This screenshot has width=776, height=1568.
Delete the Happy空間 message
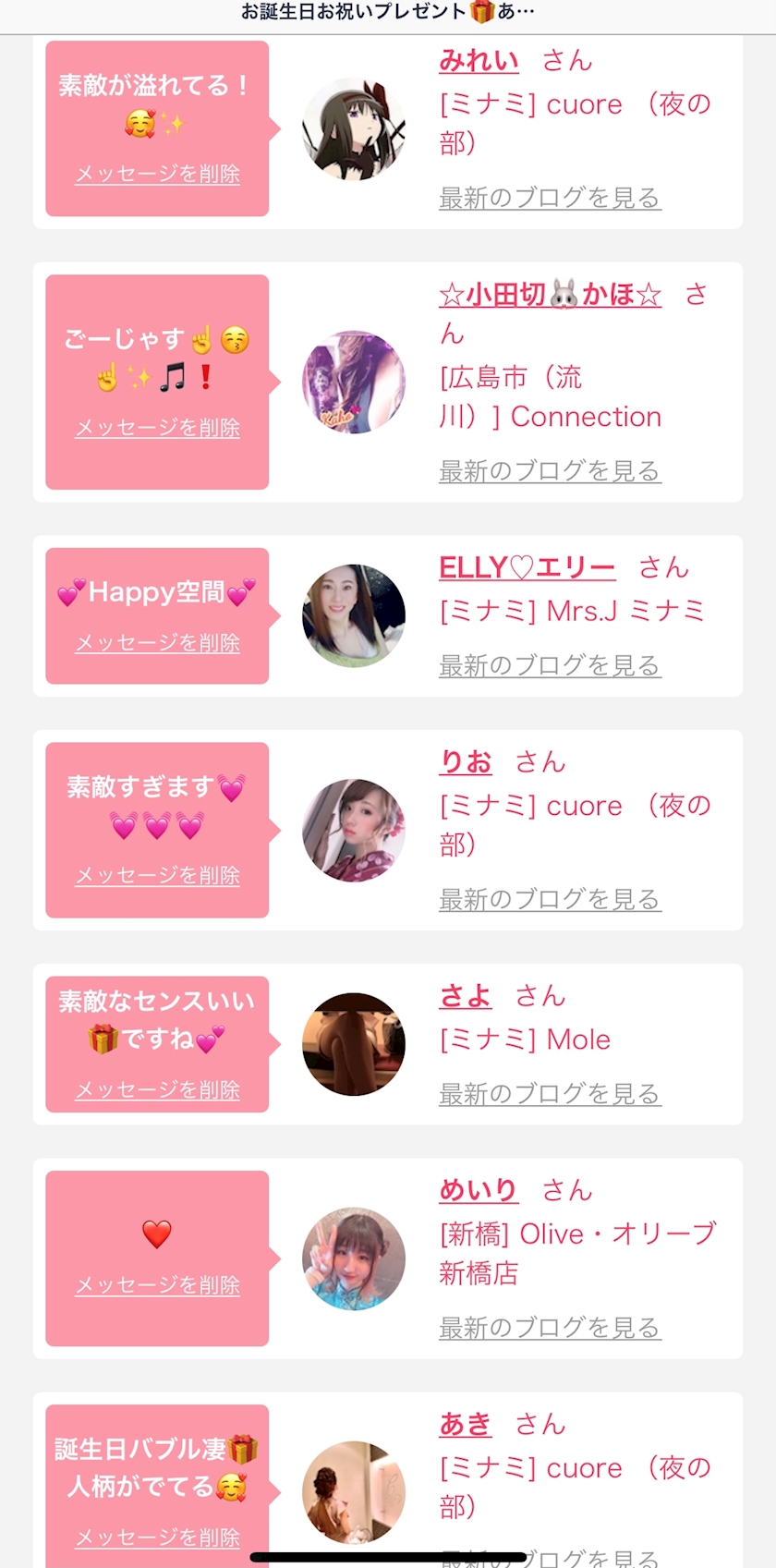point(157,643)
